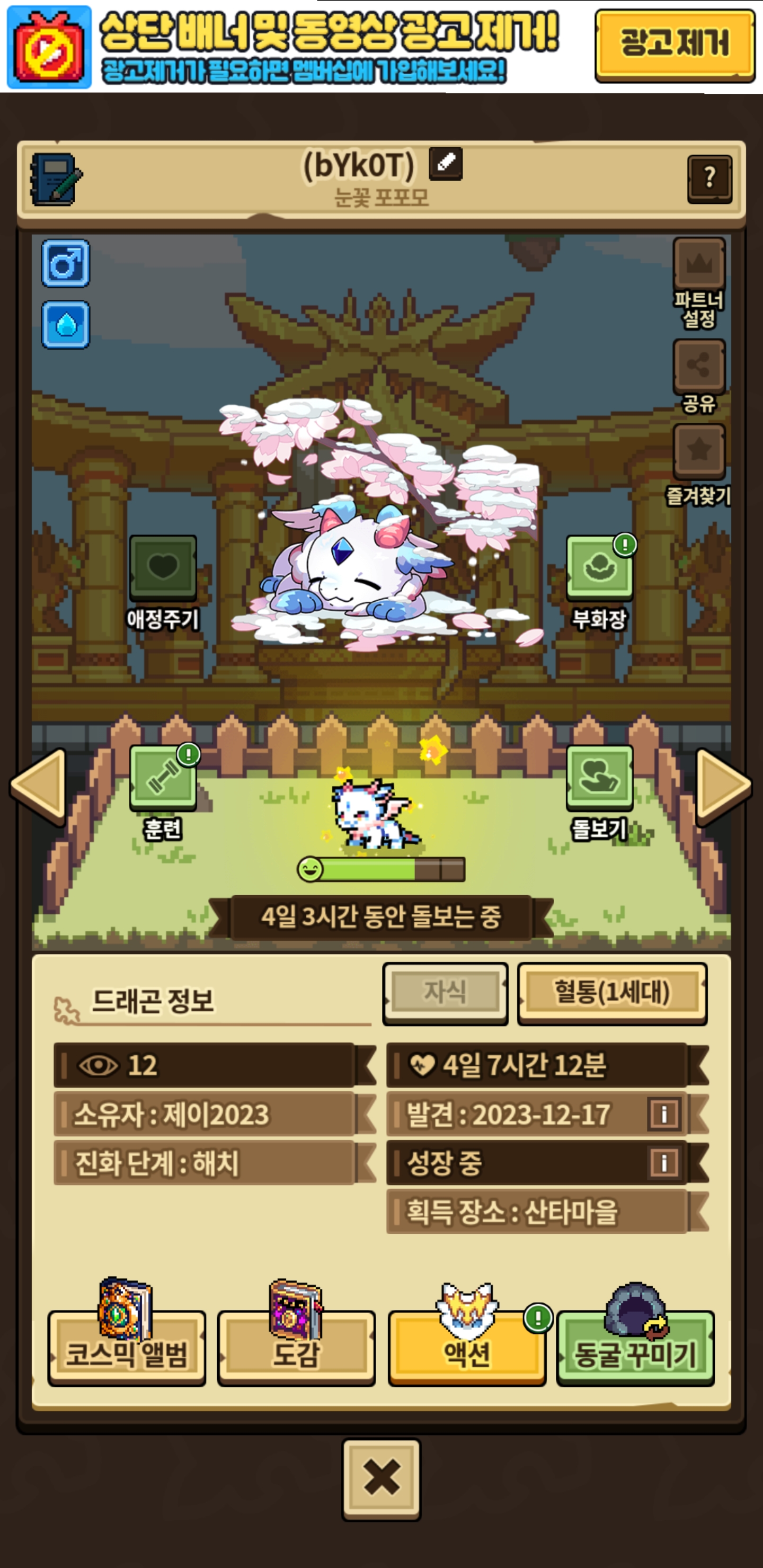This screenshot has height=1568, width=763.
Task: Tap 애정주기 to give affection
Action: pyautogui.click(x=163, y=567)
